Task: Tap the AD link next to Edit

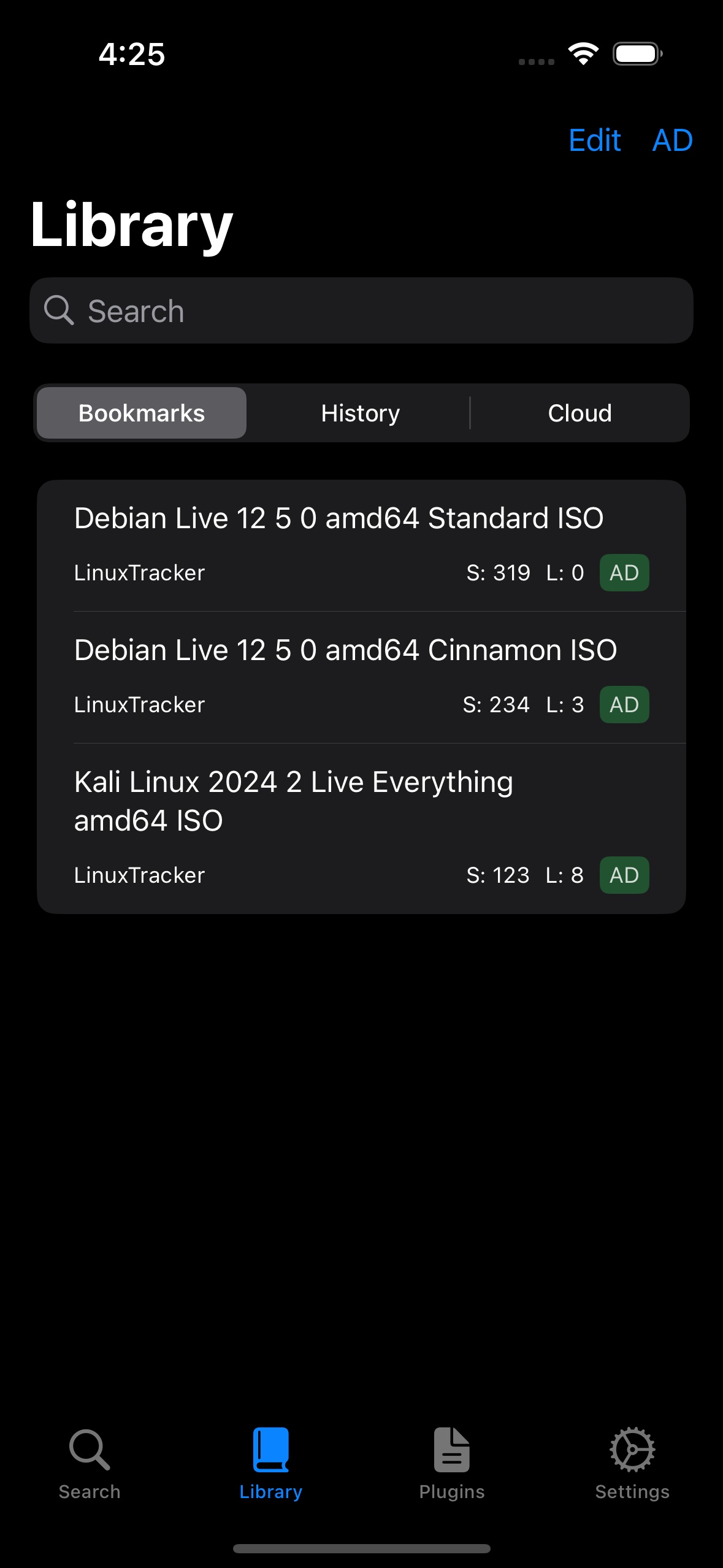Action: click(672, 140)
